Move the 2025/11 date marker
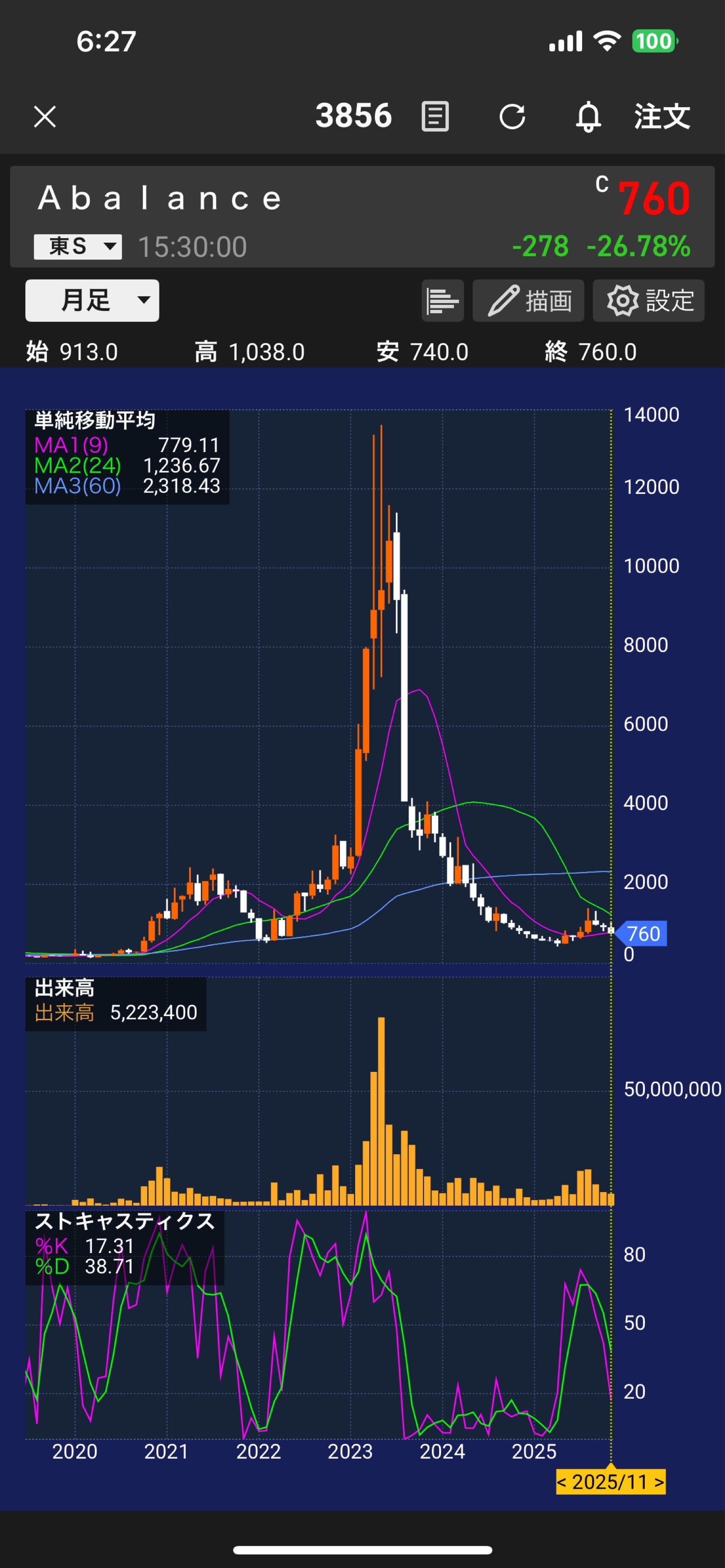Screen dimensions: 725x1568 click(x=610, y=1482)
